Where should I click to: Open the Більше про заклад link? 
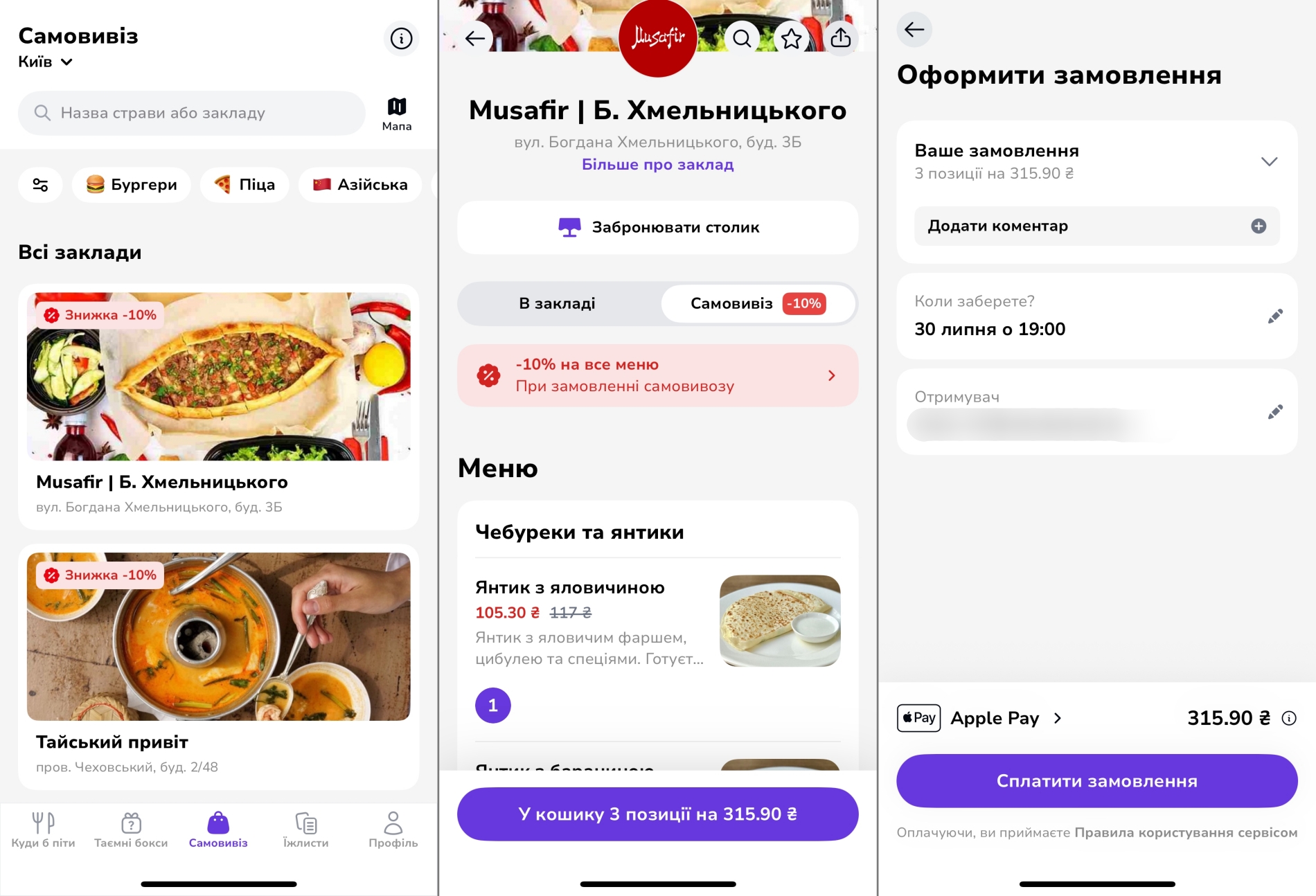(x=657, y=165)
